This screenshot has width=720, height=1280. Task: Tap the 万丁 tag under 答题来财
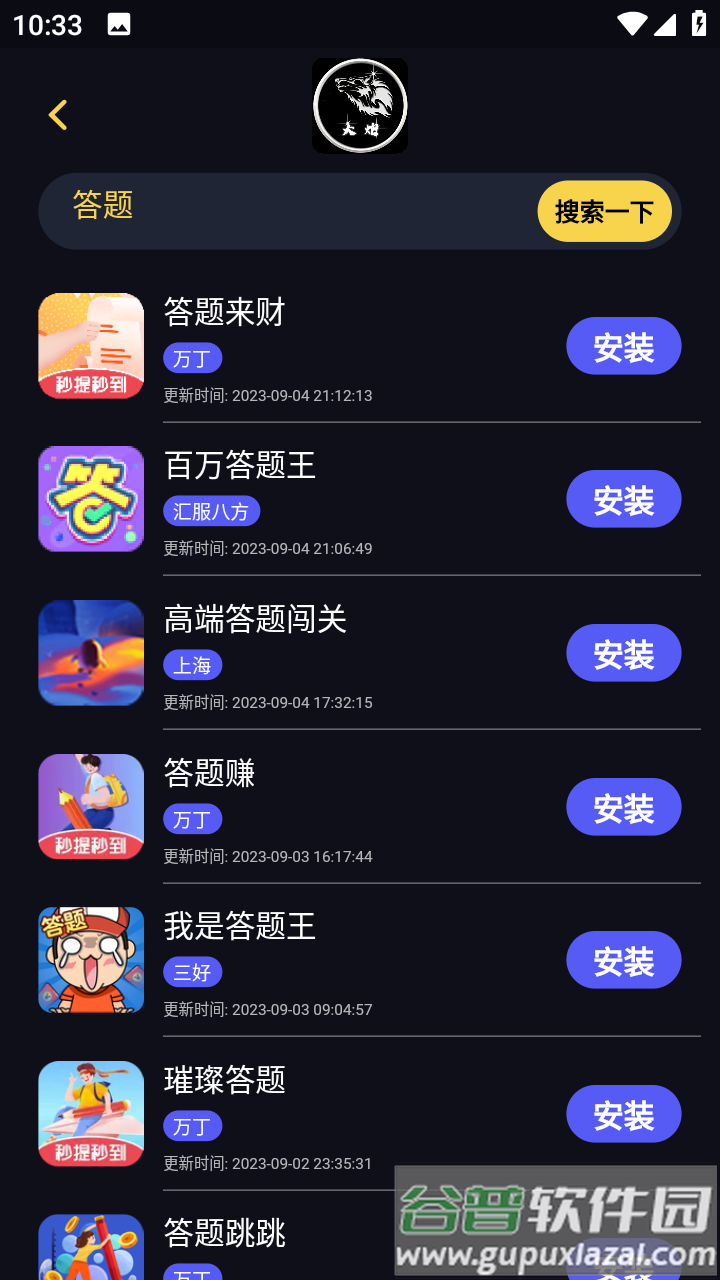192,357
